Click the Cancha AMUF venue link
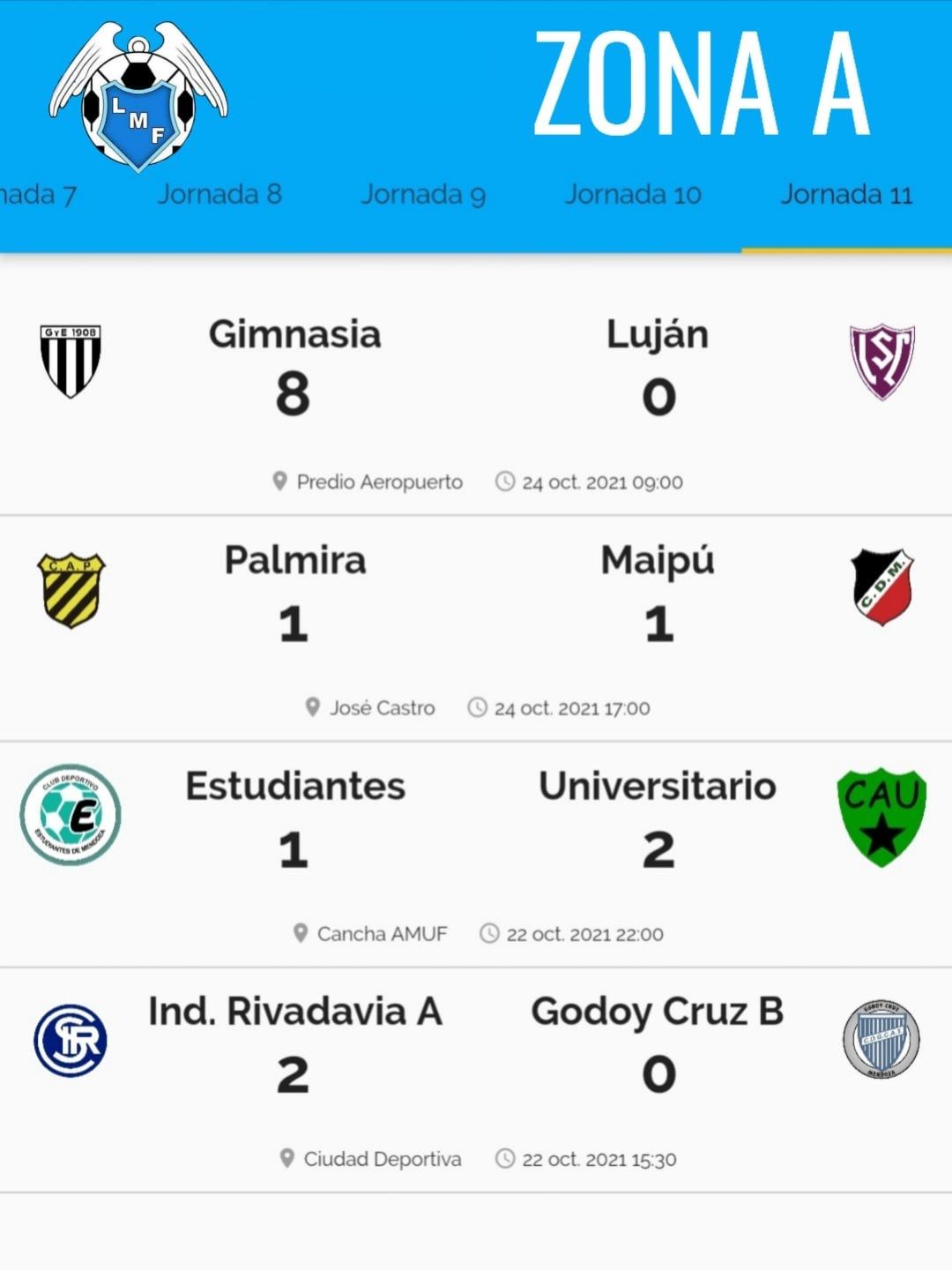This screenshot has height=1270, width=952. pos(382,933)
